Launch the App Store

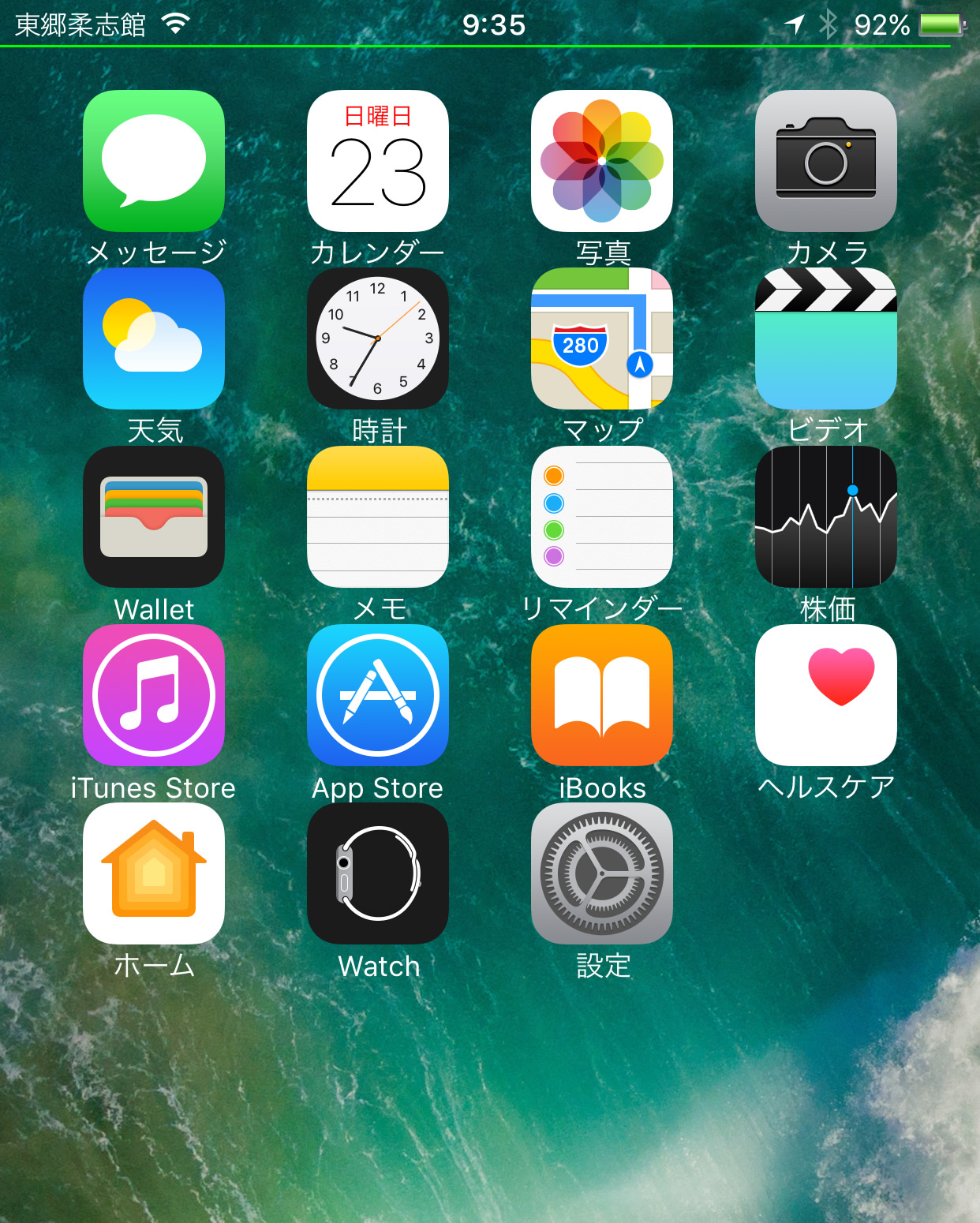pos(378,695)
